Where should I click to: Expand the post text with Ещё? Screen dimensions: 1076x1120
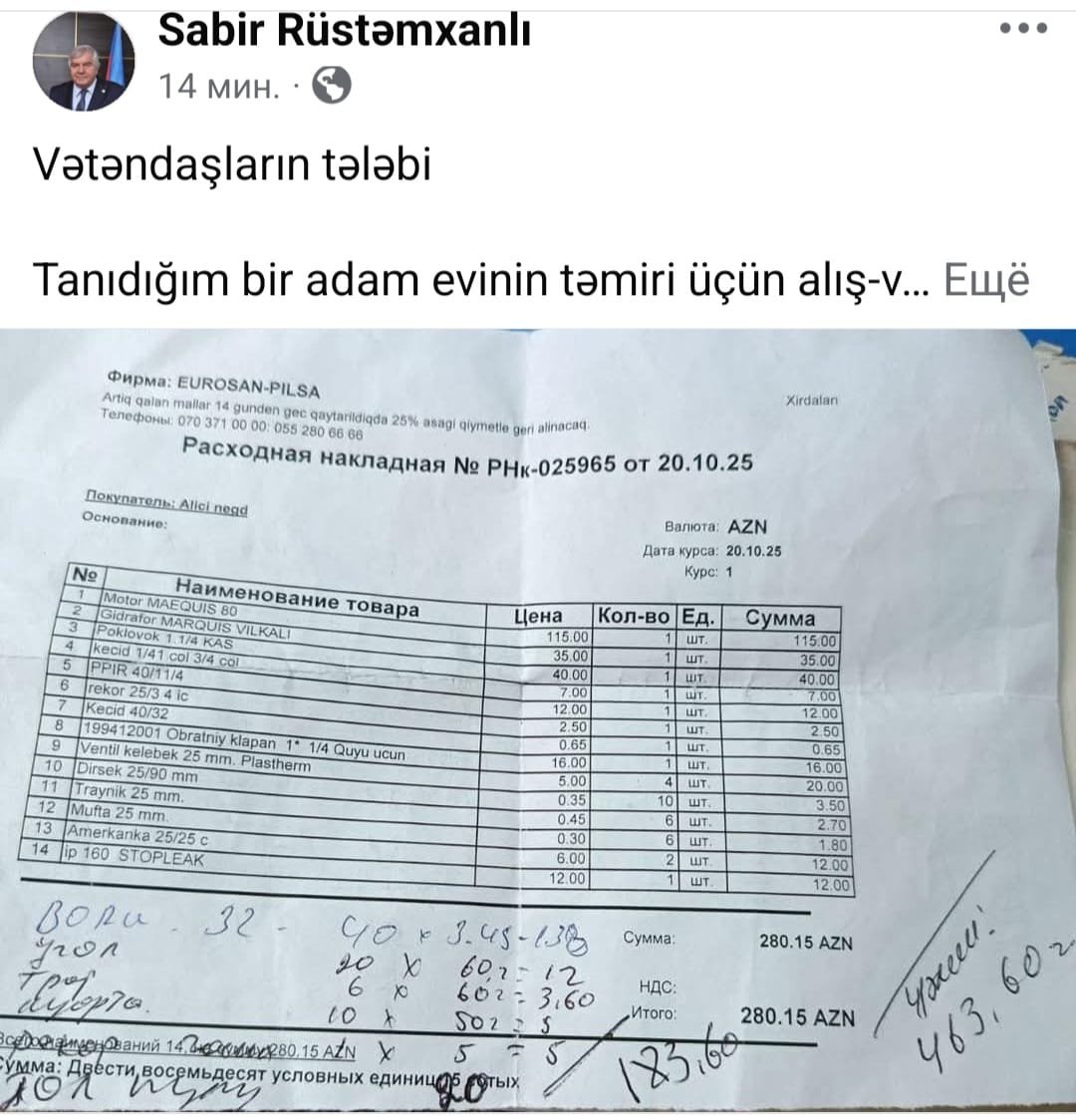[x=986, y=282]
